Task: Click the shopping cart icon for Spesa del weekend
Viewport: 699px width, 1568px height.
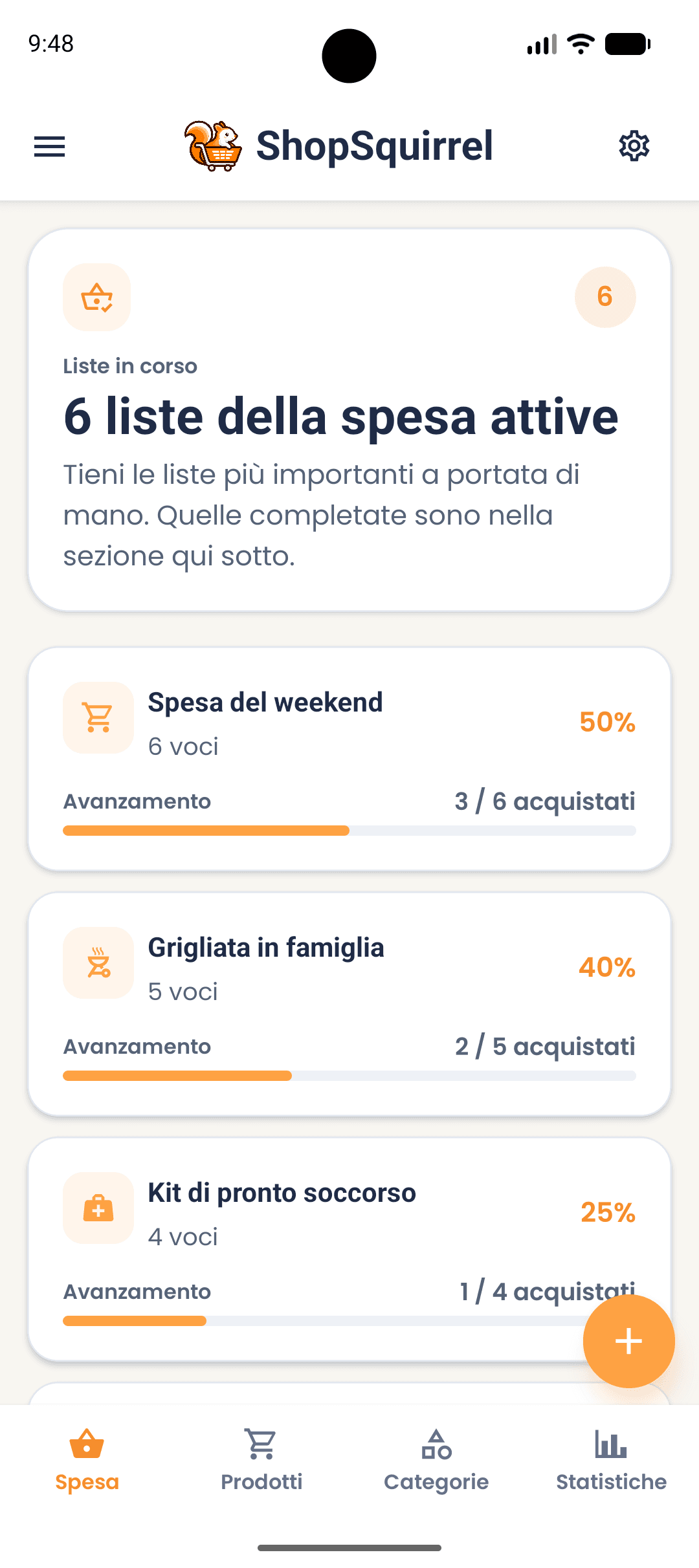Action: pyautogui.click(x=98, y=717)
